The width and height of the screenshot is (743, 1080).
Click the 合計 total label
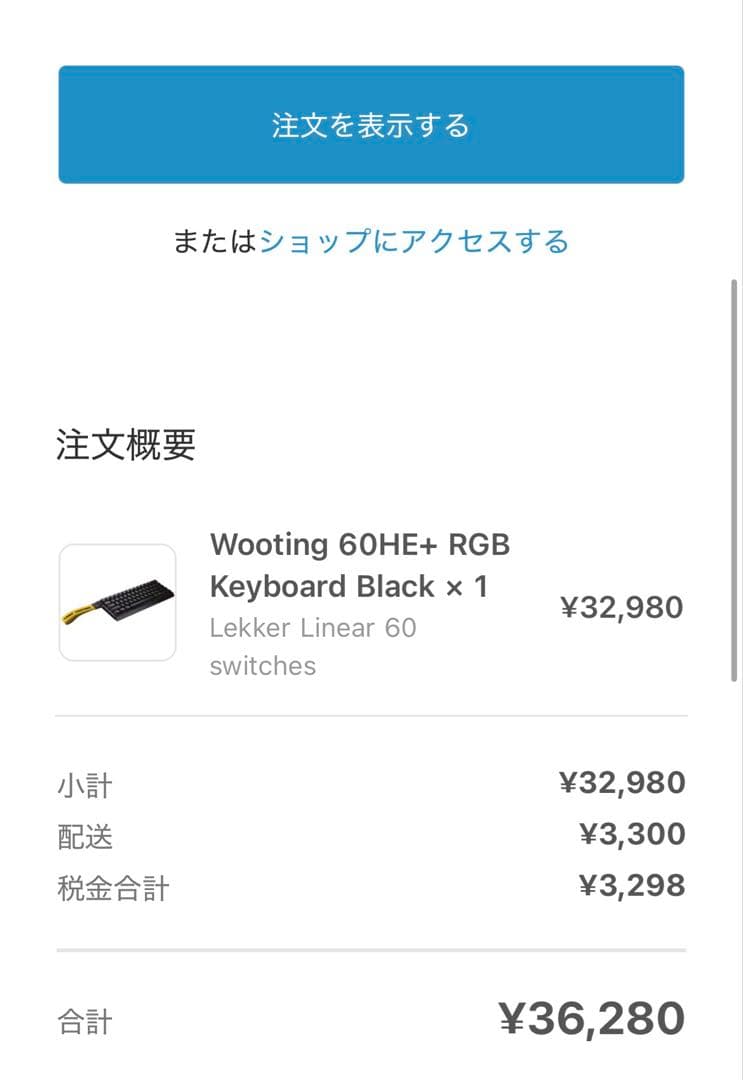point(82,1021)
